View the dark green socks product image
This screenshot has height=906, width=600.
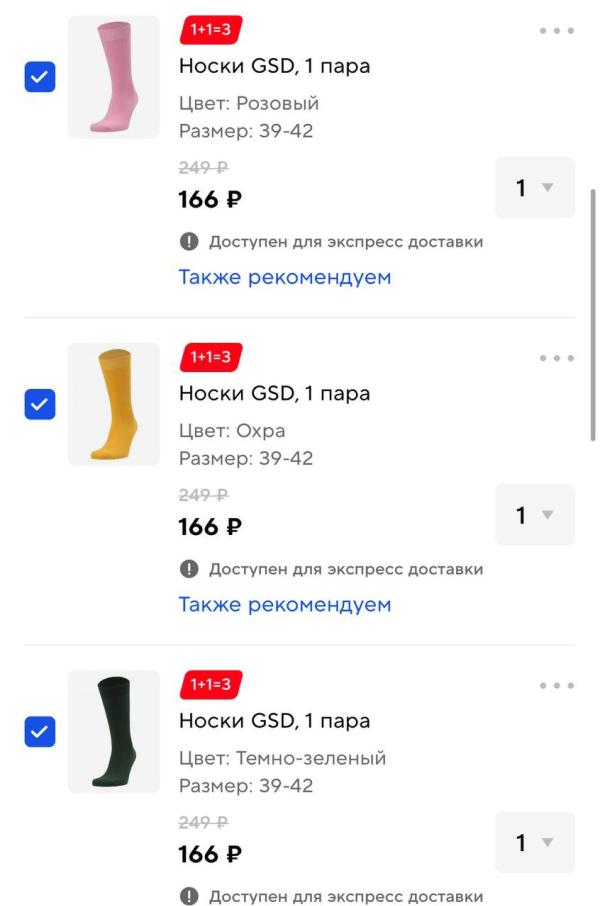(x=113, y=732)
